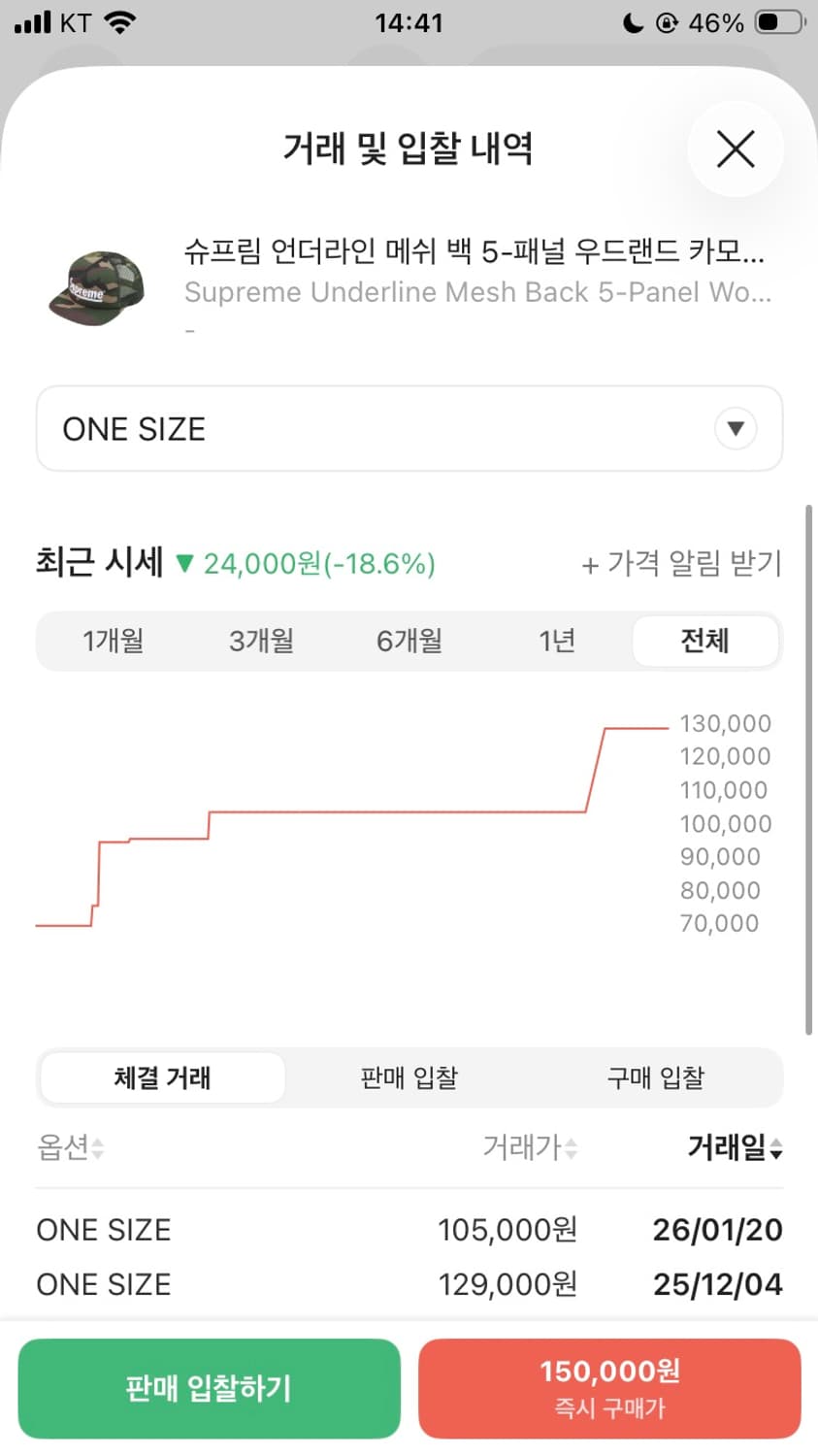818x1456 pixels.
Task: Enable the 전체 chart period view
Action: pyautogui.click(x=705, y=641)
